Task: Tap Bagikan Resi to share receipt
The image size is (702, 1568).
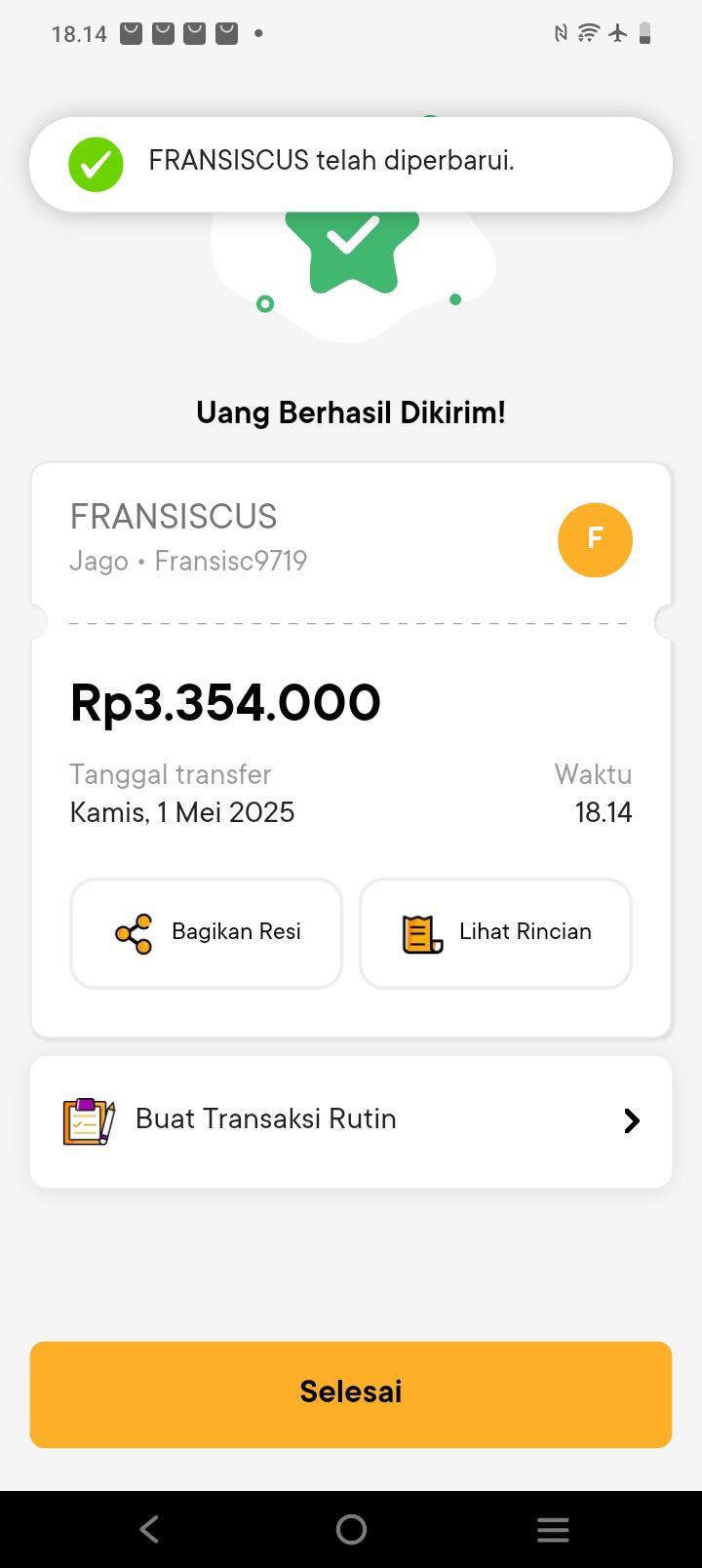Action: tap(206, 933)
